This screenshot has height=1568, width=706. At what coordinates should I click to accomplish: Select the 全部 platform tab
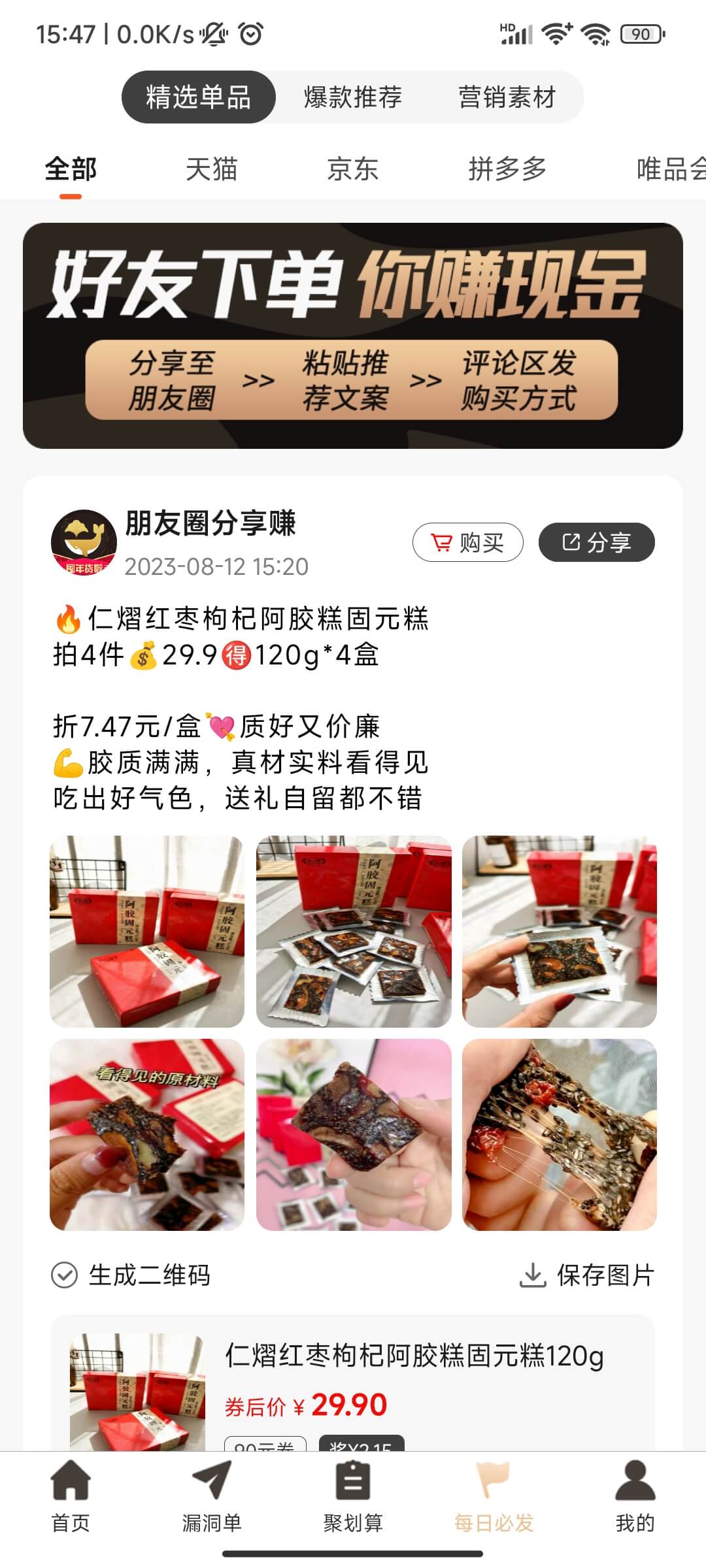(x=71, y=169)
